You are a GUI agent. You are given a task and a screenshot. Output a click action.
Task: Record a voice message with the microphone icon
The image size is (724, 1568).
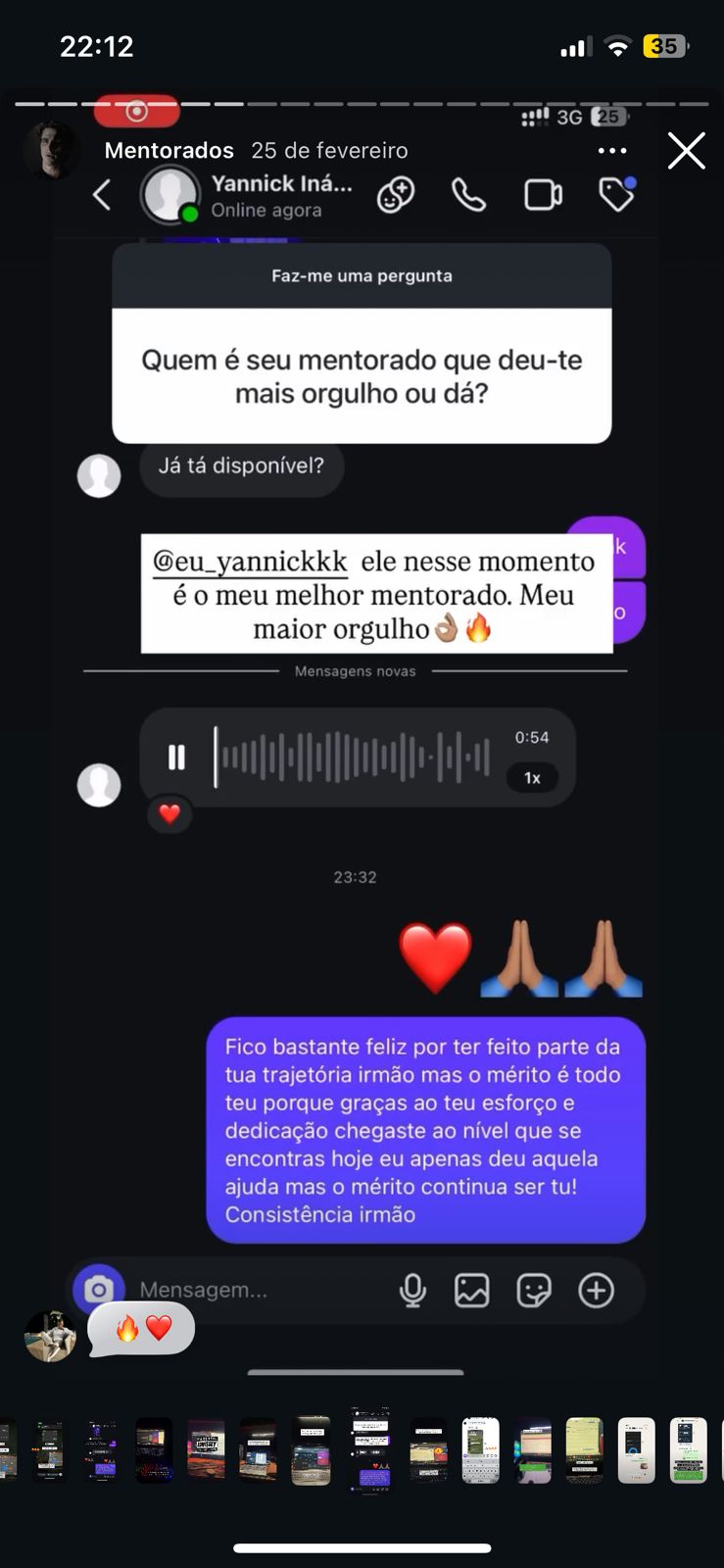click(x=412, y=1290)
